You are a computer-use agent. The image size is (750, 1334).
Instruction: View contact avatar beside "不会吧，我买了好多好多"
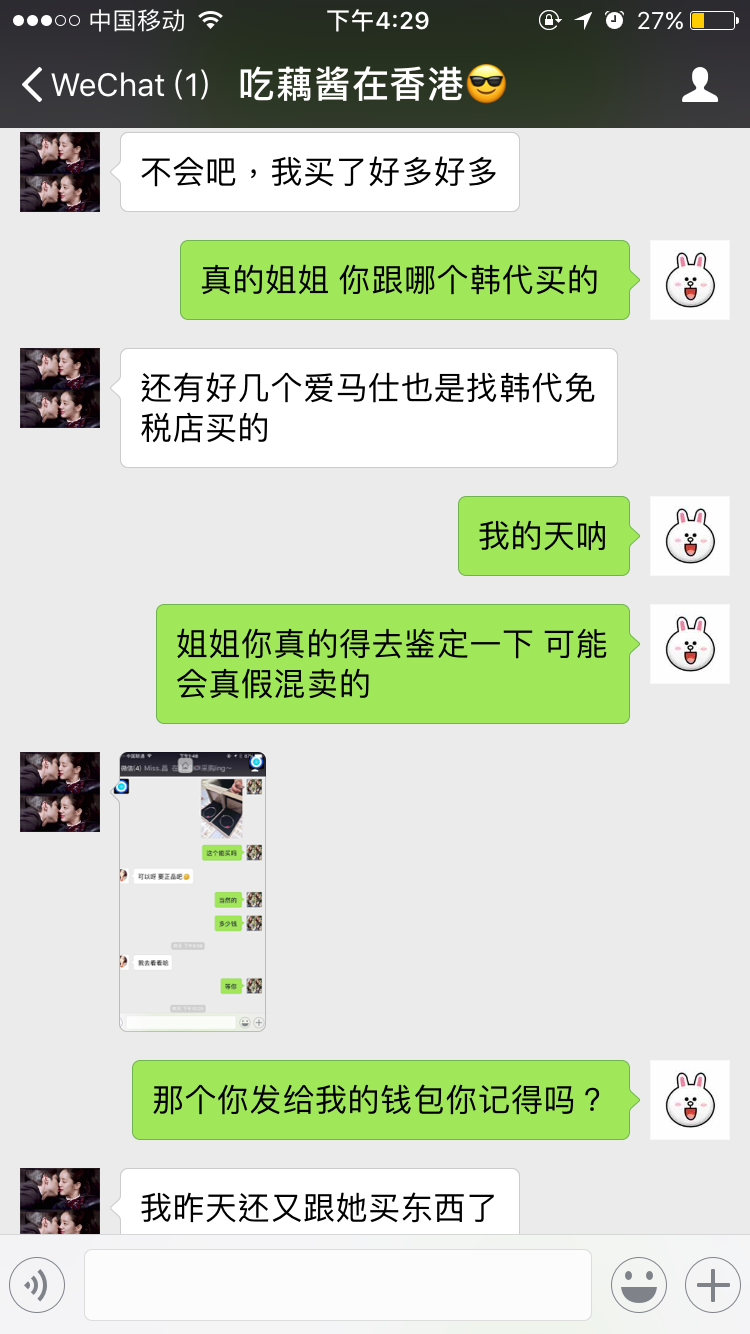[60, 172]
